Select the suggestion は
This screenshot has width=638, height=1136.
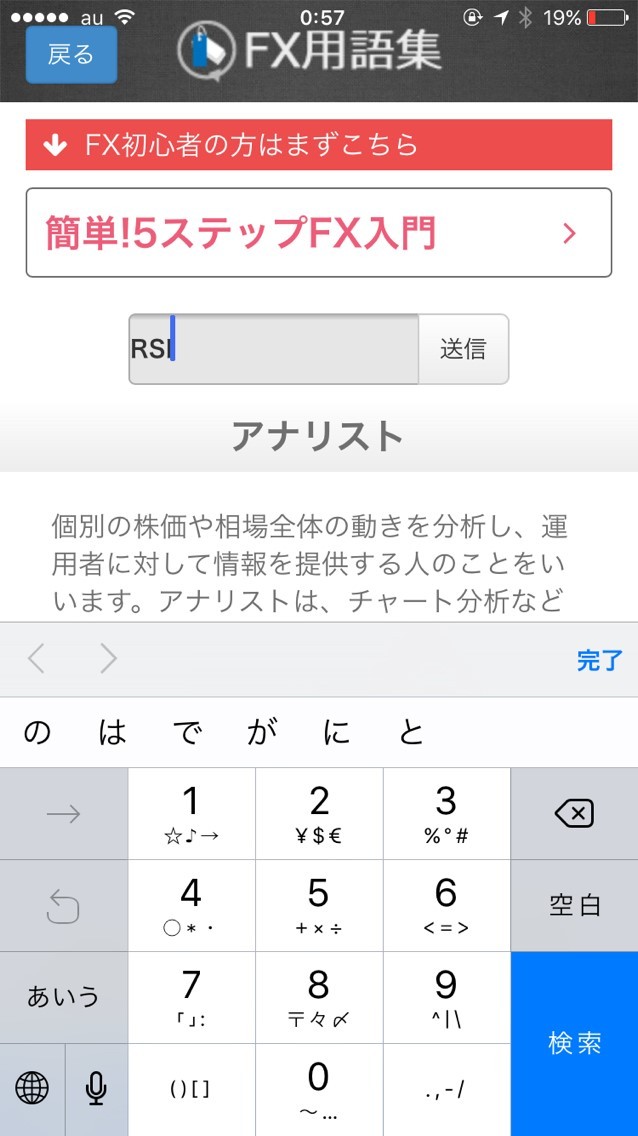click(113, 733)
